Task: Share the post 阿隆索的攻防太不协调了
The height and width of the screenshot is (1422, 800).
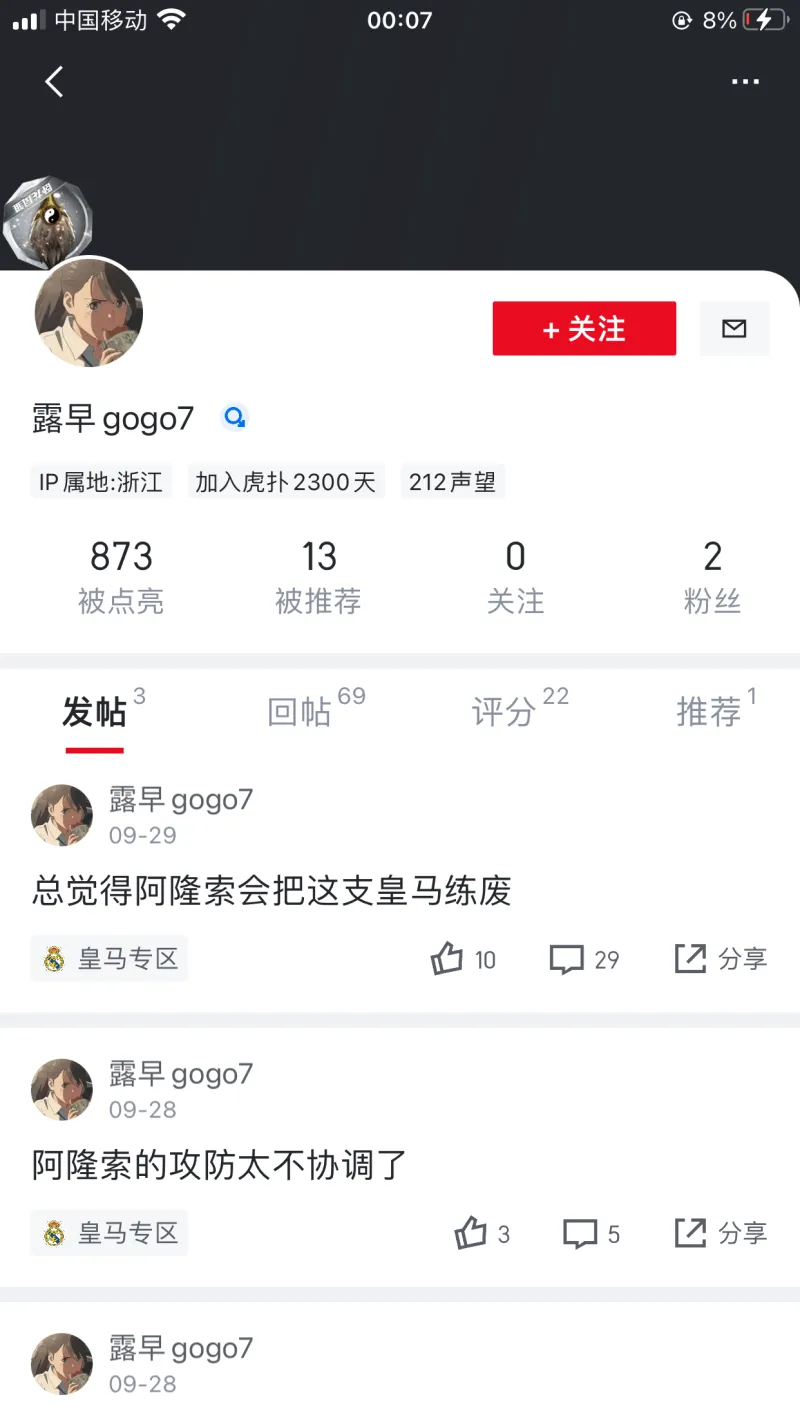Action: pos(720,1234)
